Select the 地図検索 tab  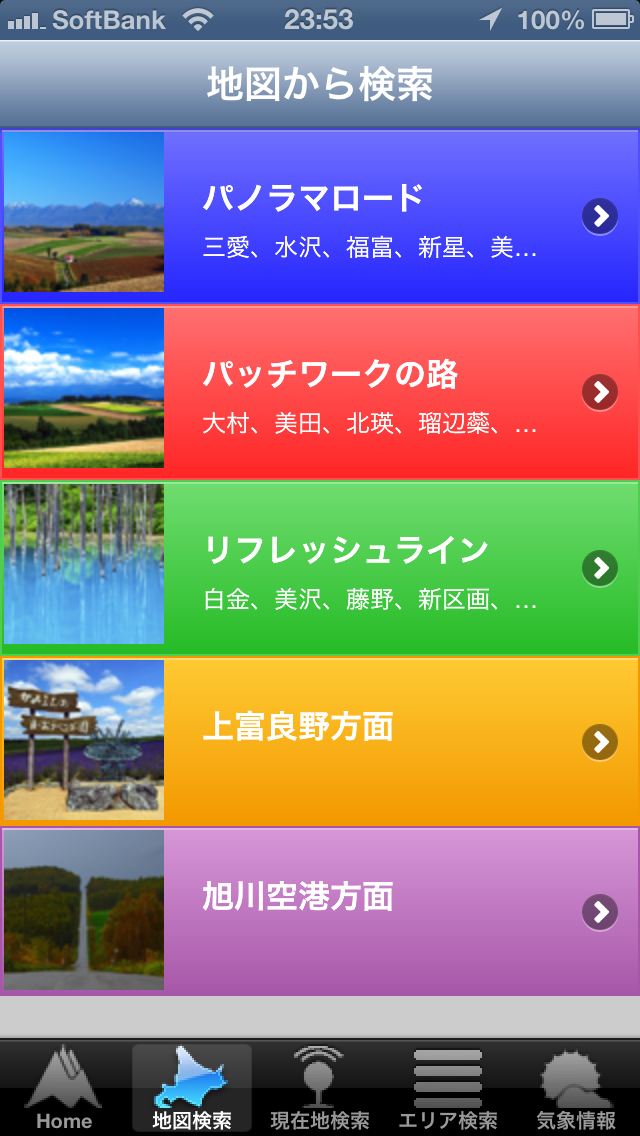192,1088
